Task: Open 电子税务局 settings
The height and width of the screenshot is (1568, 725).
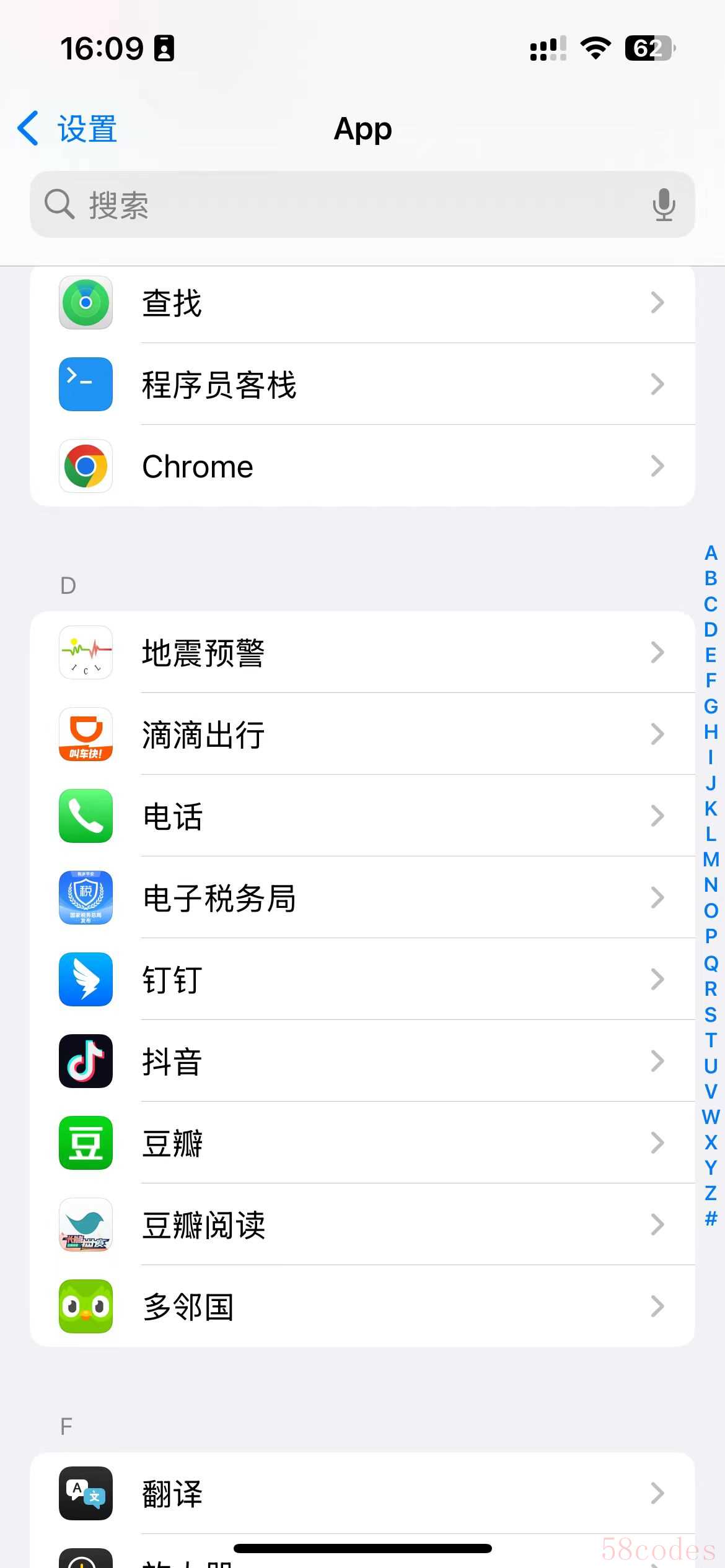Action: [x=362, y=898]
